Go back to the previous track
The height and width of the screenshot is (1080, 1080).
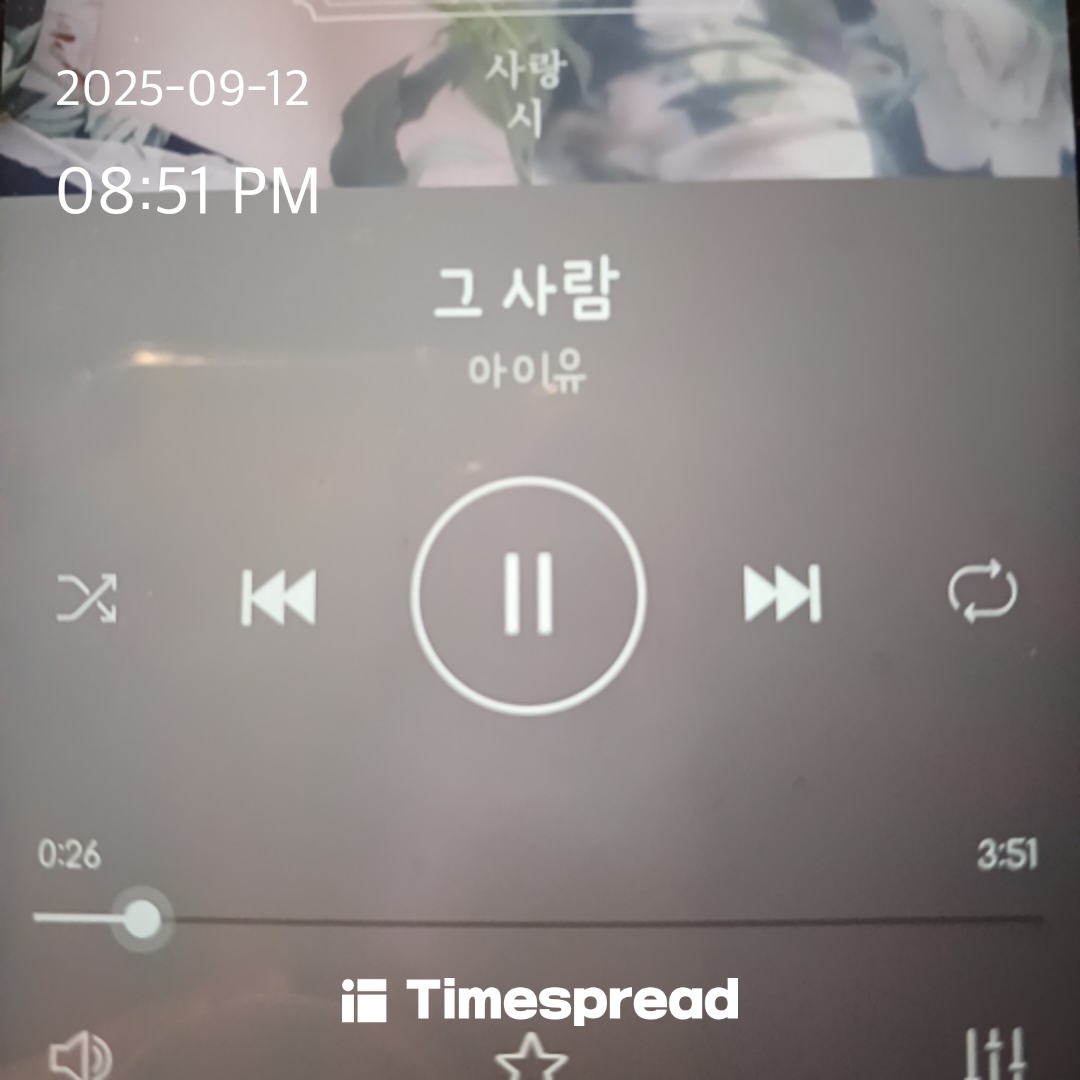pos(278,597)
